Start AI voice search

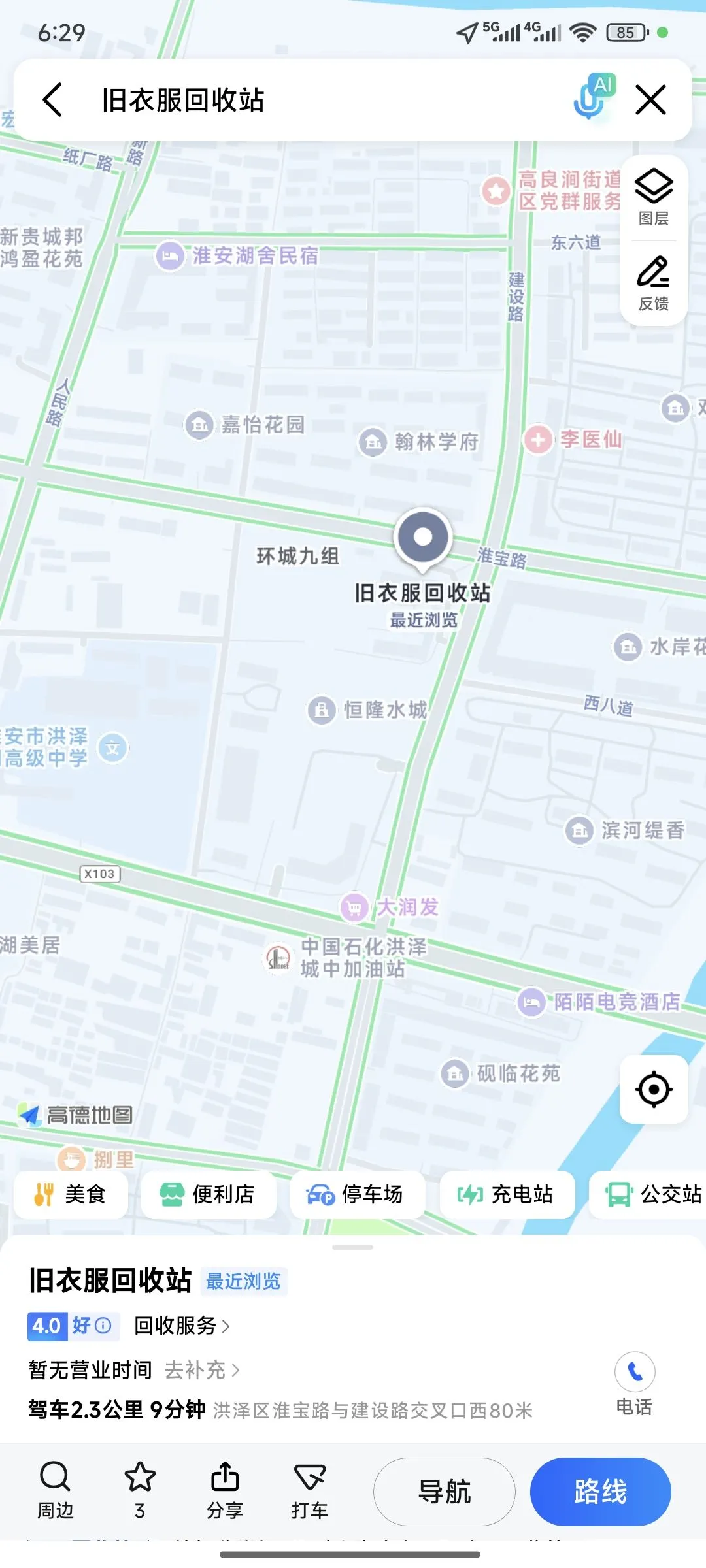(594, 97)
